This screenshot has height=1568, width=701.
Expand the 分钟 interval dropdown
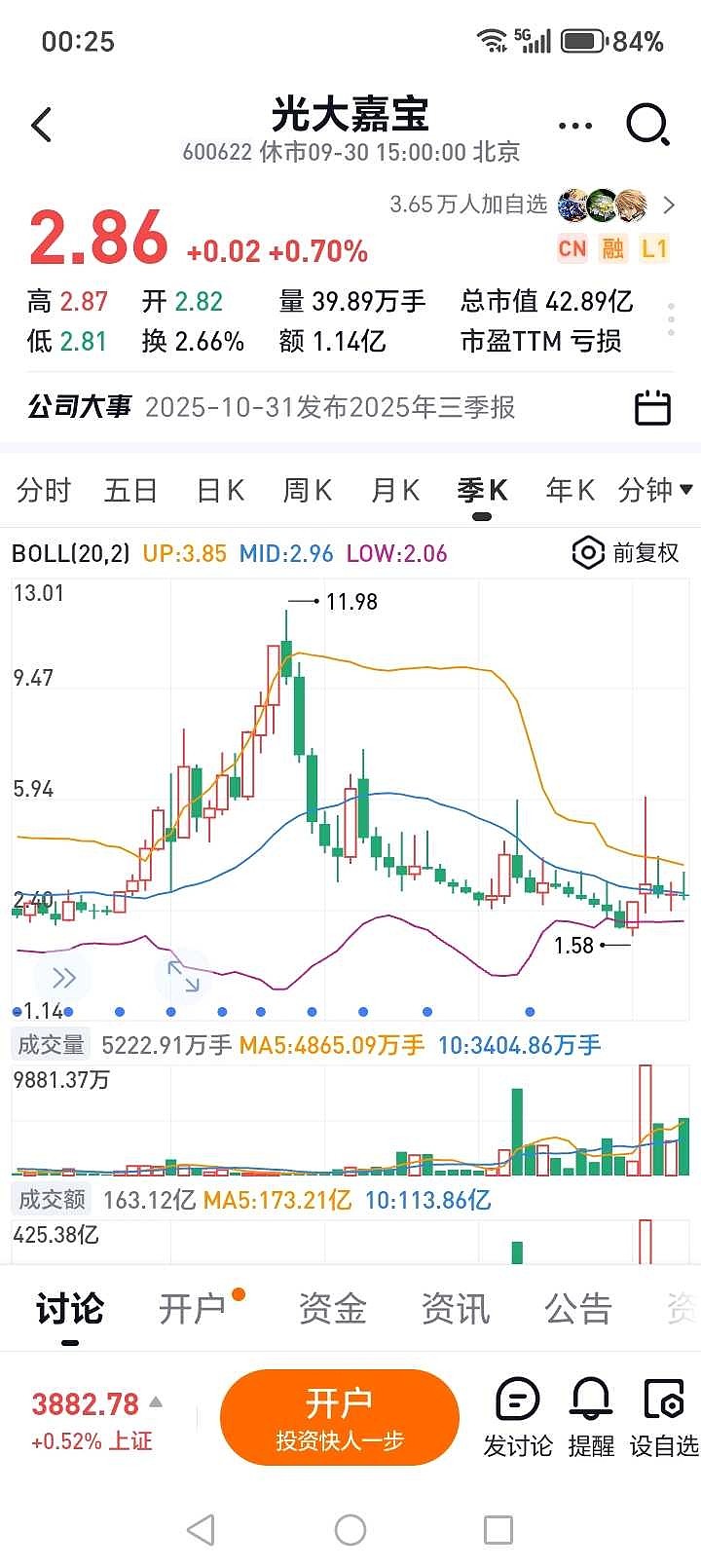pyautogui.click(x=654, y=490)
